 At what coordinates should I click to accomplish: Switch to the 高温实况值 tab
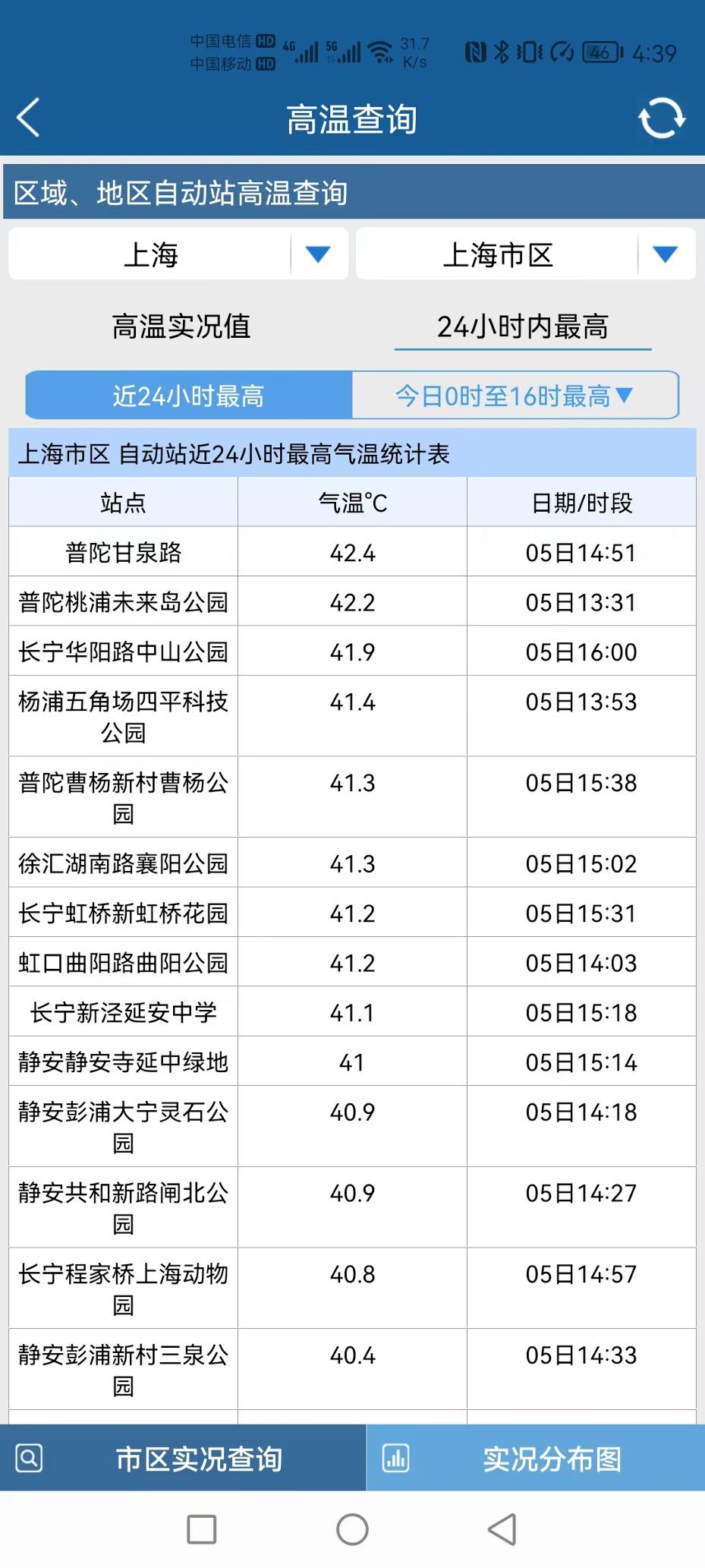(x=181, y=327)
